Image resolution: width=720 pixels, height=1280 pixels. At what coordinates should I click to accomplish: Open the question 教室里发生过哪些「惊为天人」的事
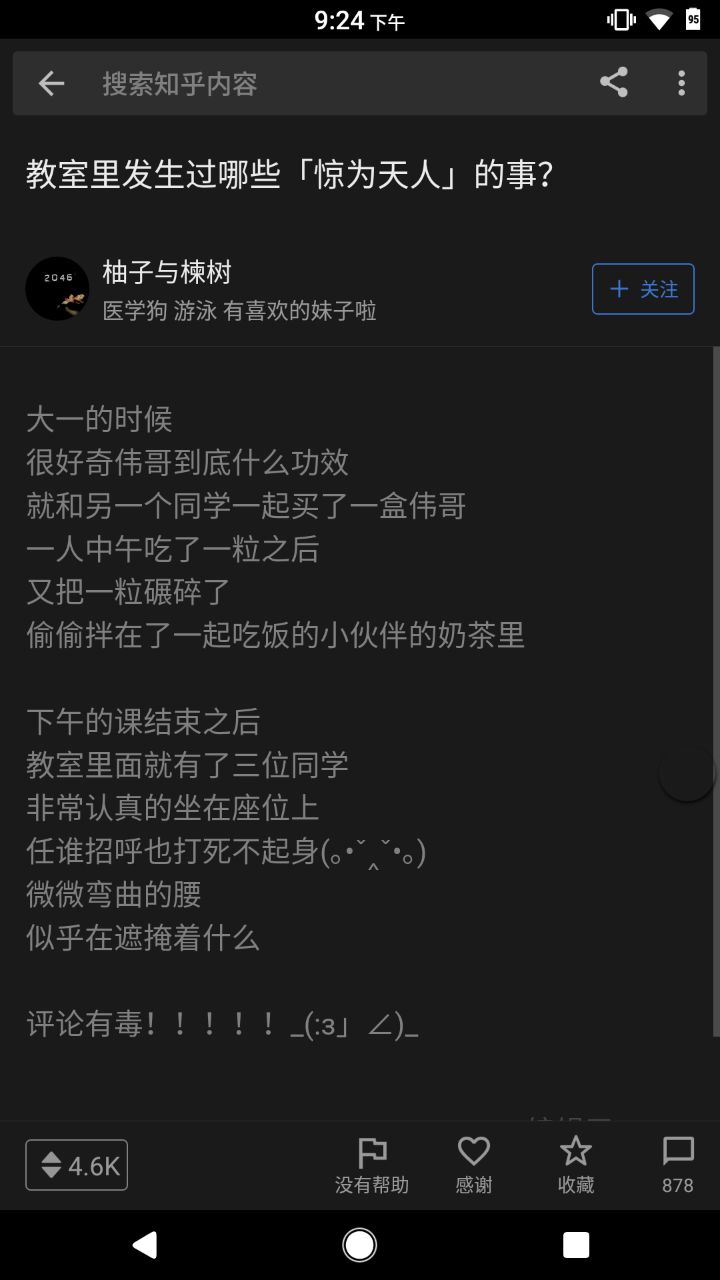[290, 175]
